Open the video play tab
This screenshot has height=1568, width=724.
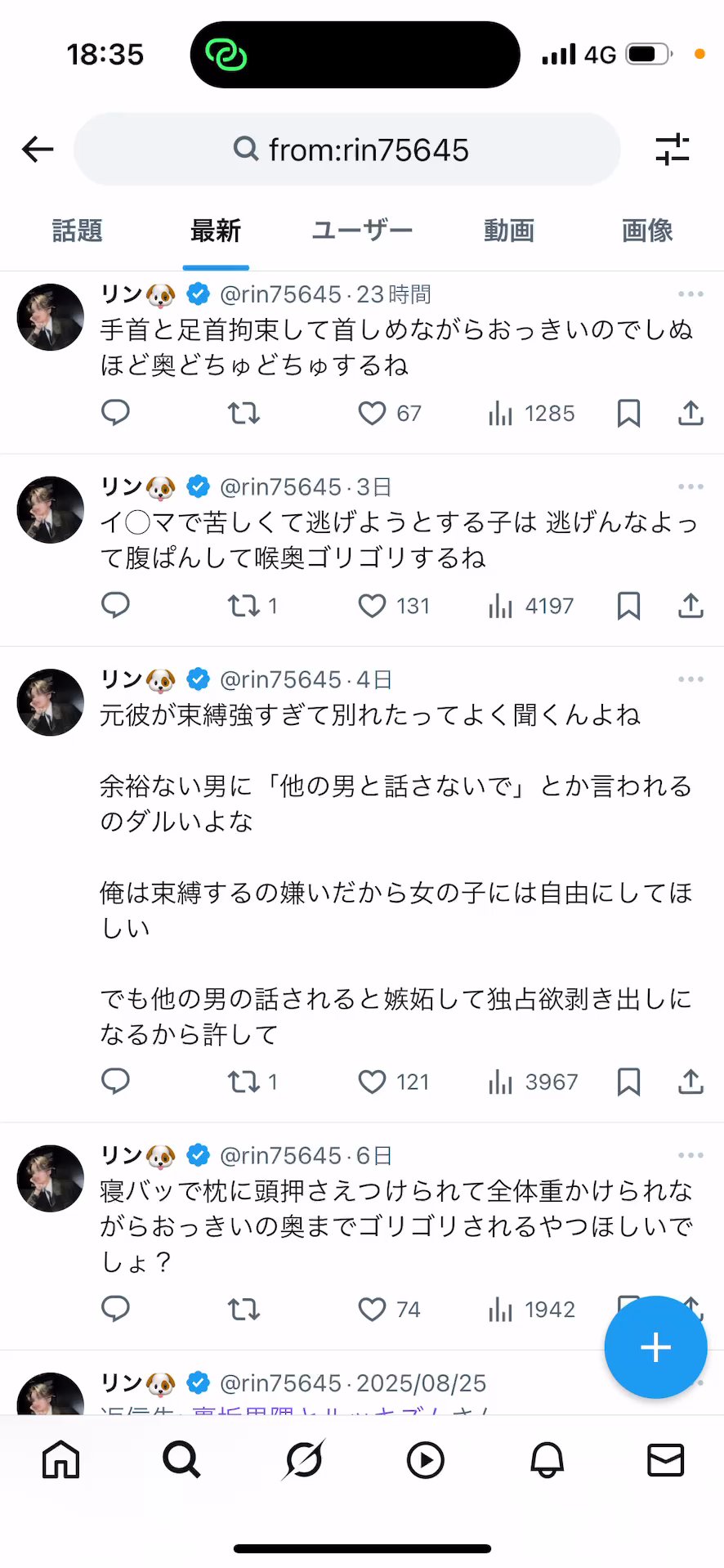(425, 1459)
